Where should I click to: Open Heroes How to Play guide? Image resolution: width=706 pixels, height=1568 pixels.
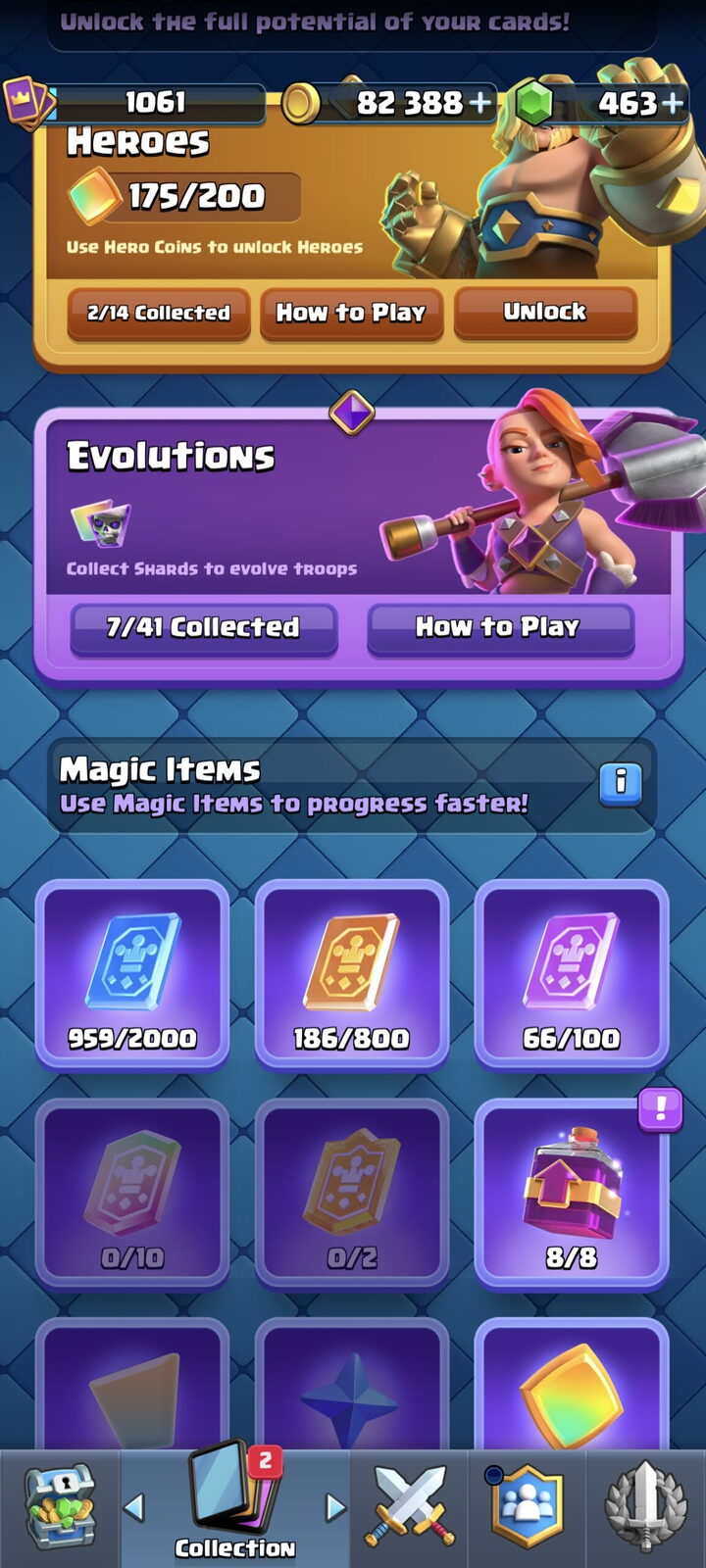tap(351, 314)
